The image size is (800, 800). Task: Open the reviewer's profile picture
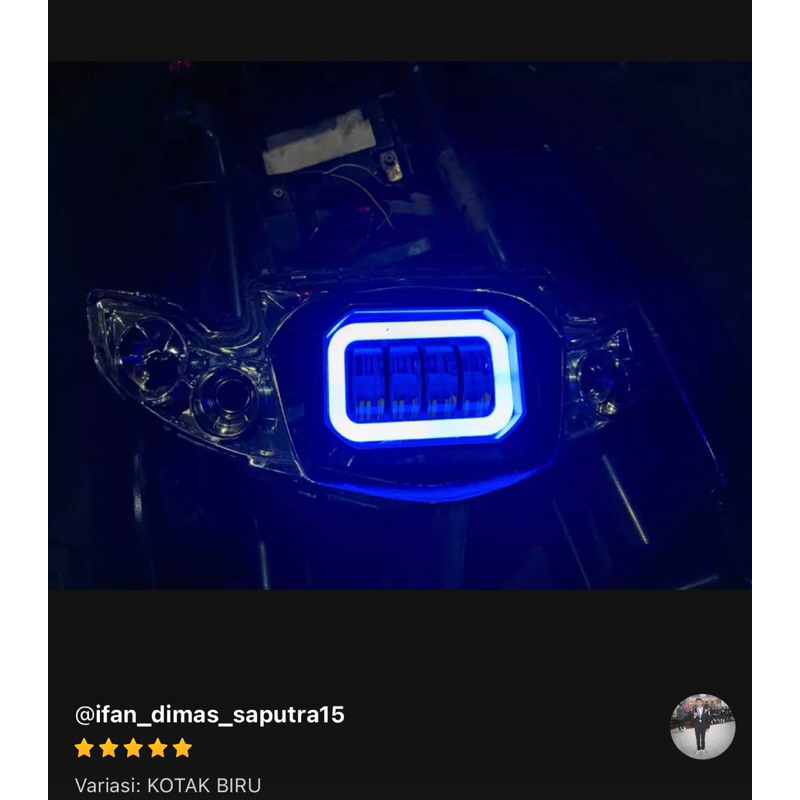click(702, 727)
